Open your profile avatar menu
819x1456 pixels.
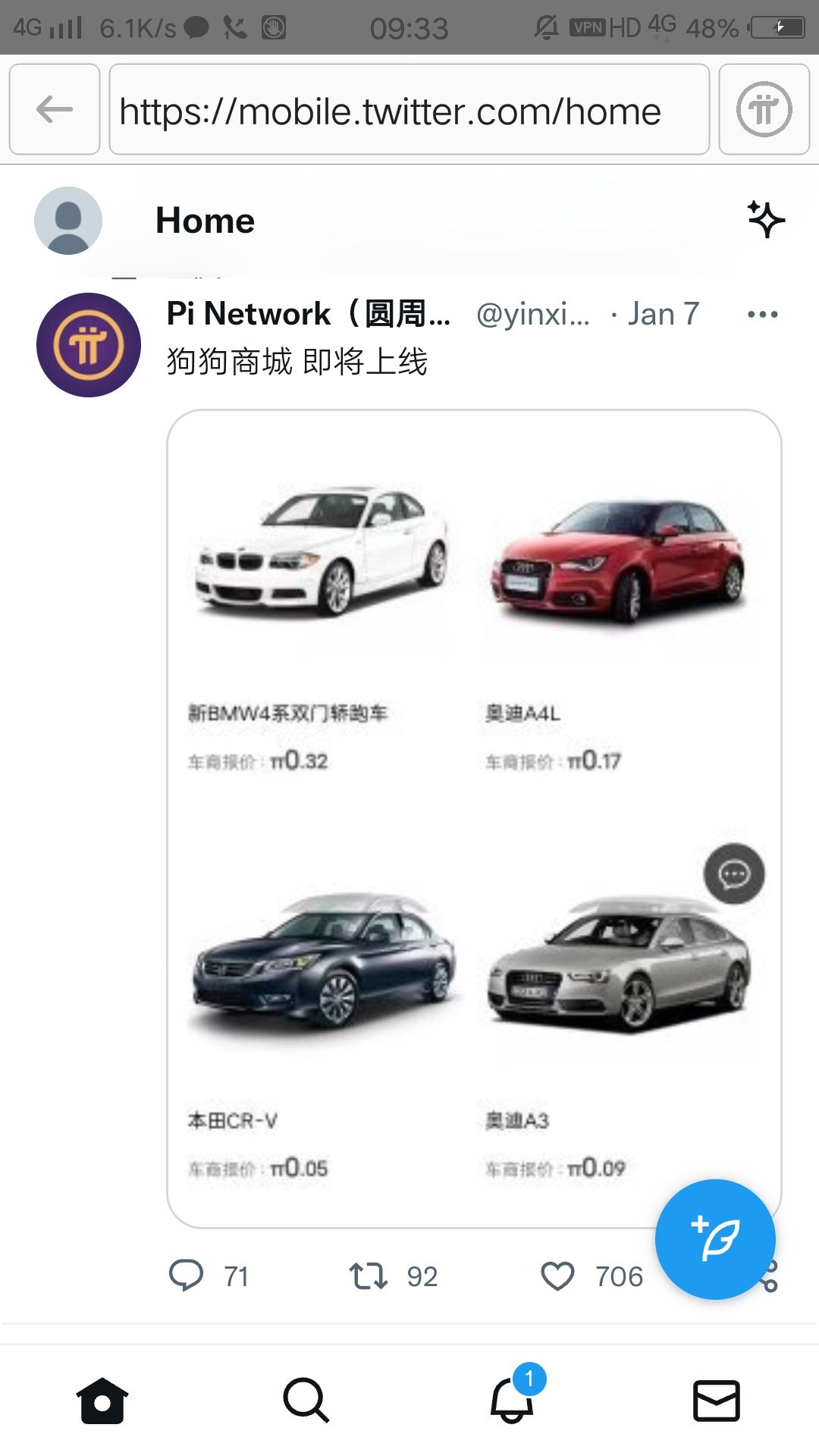tap(68, 221)
